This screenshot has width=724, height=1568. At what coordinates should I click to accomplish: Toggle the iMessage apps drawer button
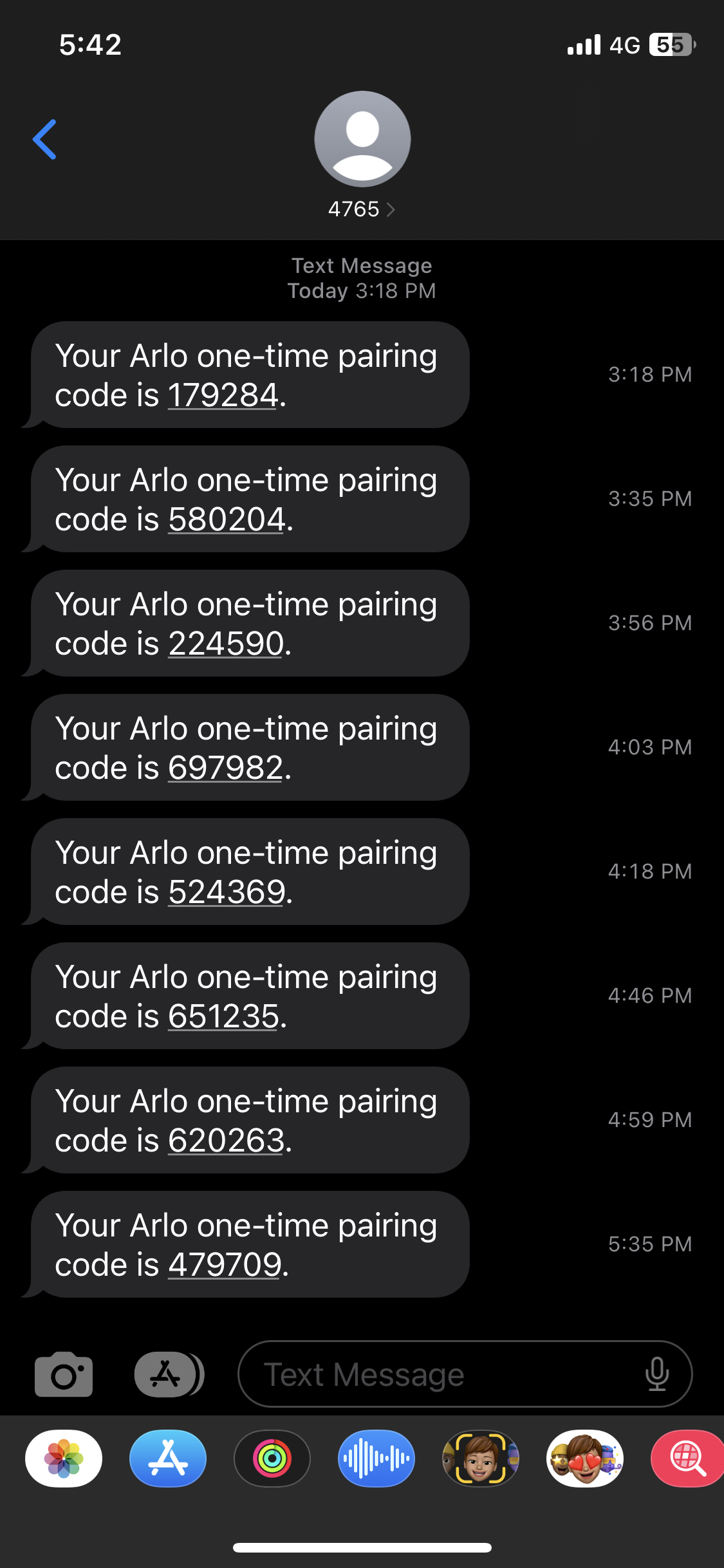168,1374
